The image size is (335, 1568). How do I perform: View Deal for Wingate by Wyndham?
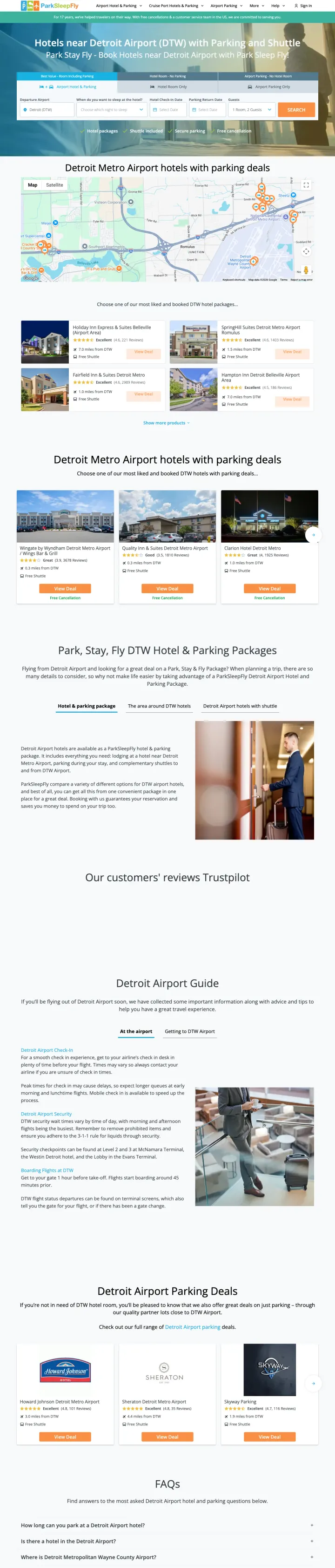[x=65, y=589]
